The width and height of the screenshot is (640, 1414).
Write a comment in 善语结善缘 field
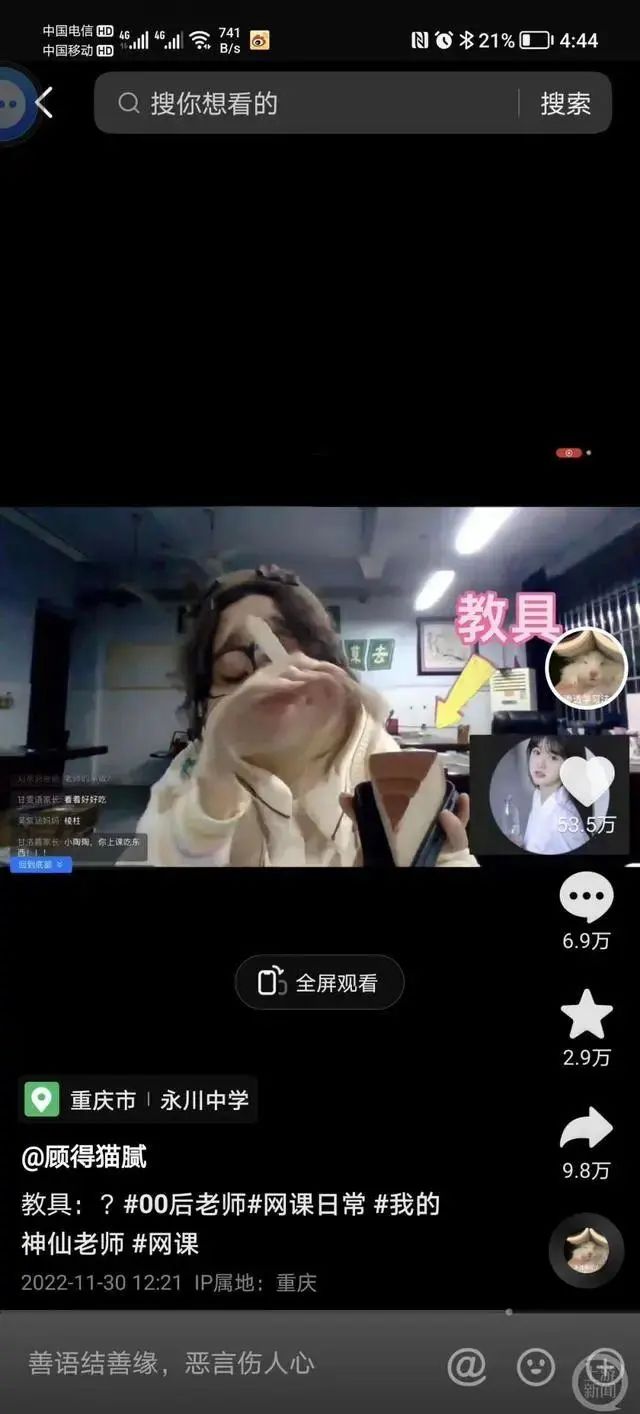pyautogui.click(x=200, y=1362)
